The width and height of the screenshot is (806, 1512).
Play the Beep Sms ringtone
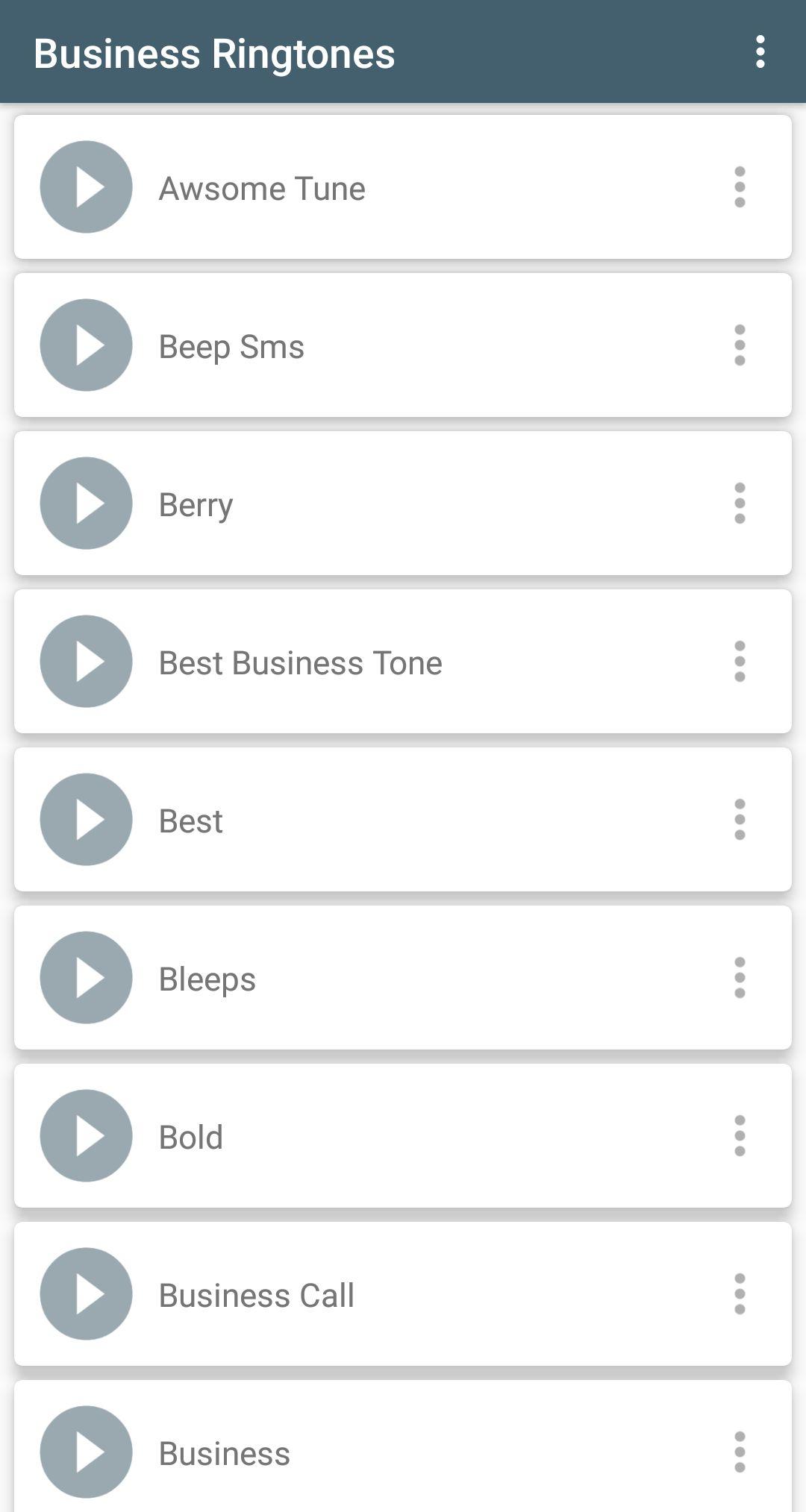tap(87, 345)
